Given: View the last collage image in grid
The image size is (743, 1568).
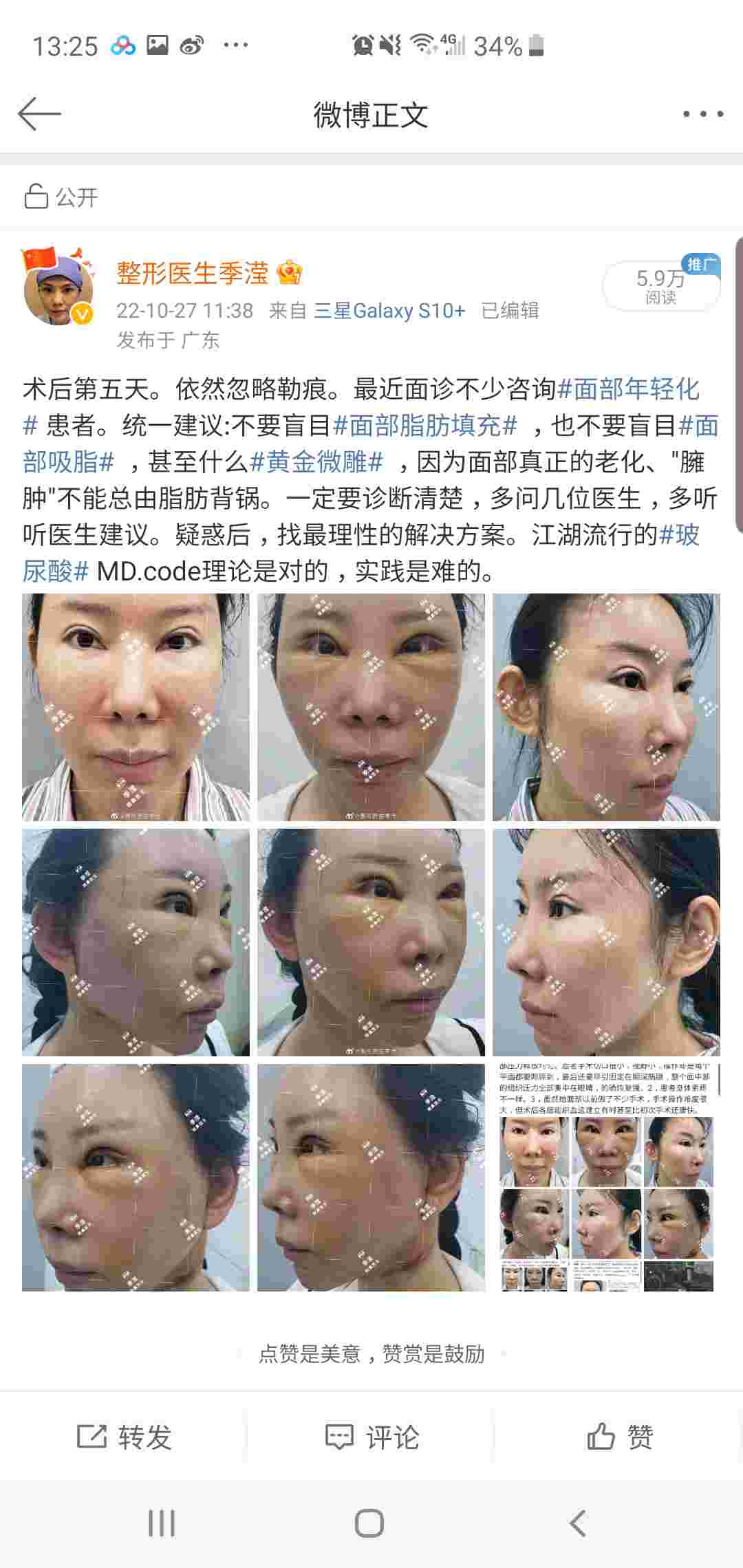Looking at the screenshot, I should tap(606, 1177).
